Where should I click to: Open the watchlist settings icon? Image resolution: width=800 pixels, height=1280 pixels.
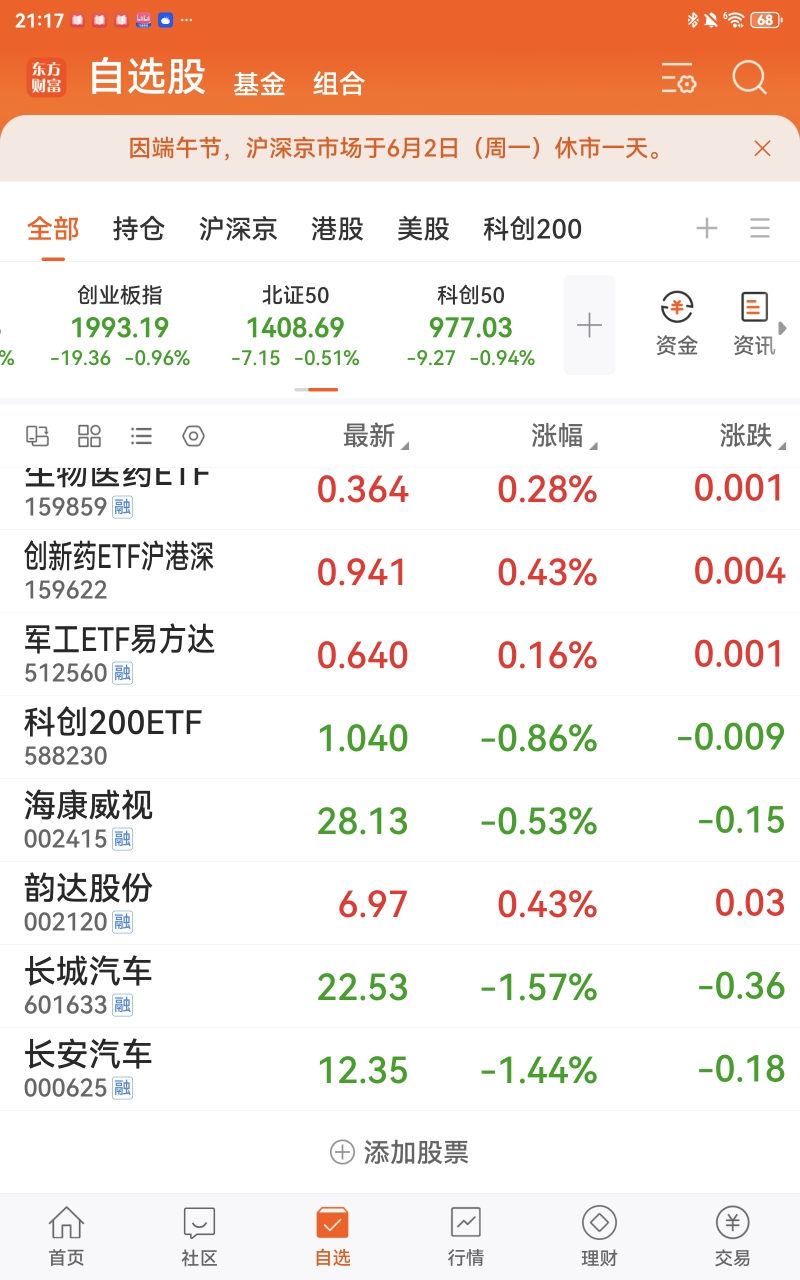(x=678, y=79)
